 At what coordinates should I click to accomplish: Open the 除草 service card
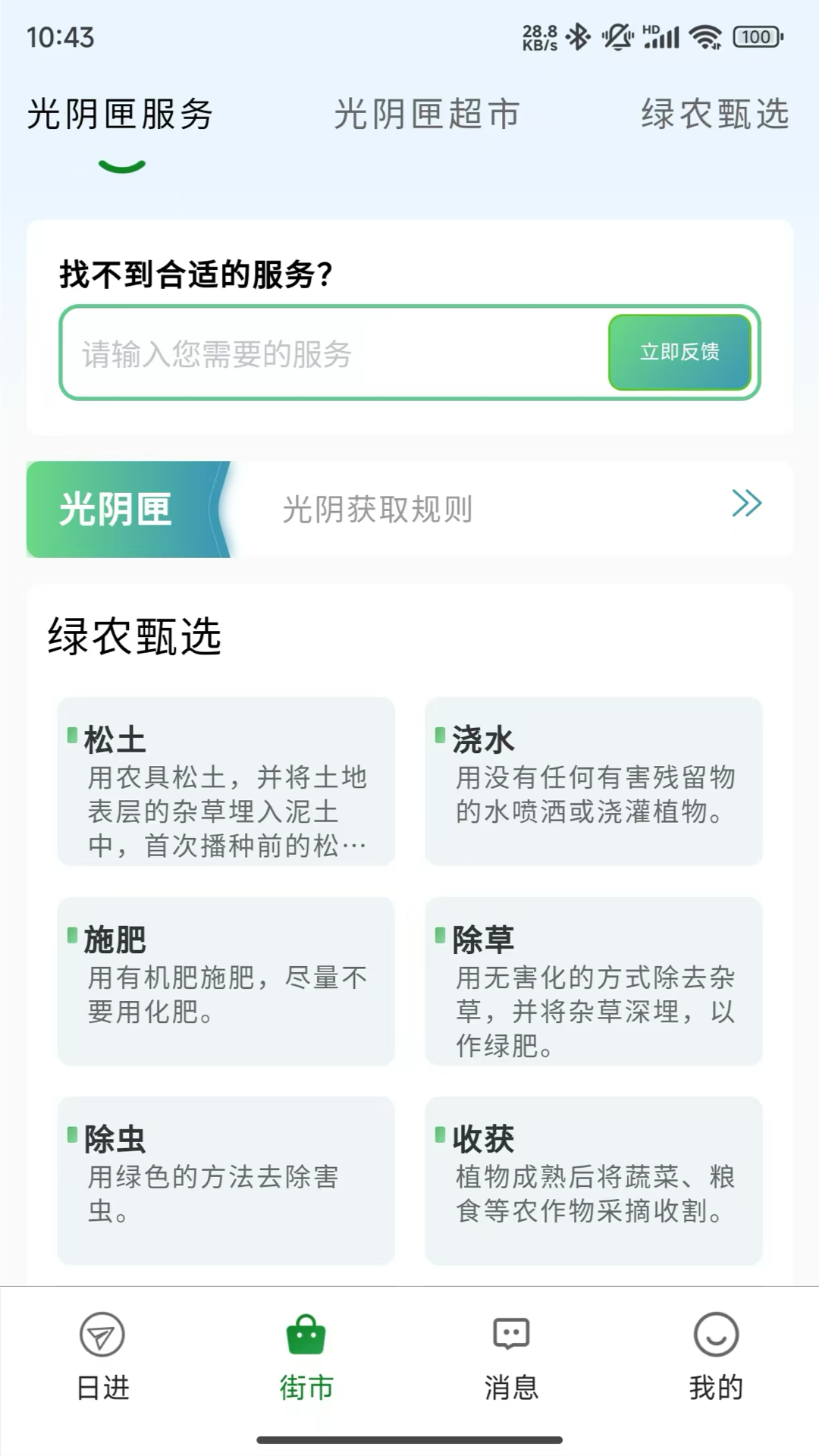(594, 981)
